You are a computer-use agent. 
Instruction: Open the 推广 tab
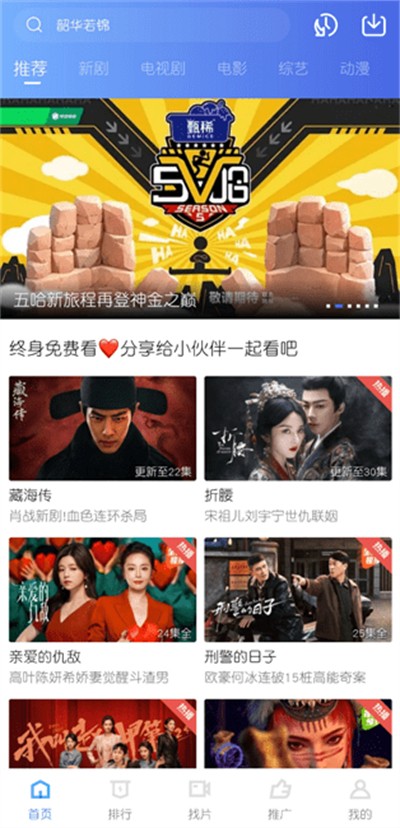[280, 799]
